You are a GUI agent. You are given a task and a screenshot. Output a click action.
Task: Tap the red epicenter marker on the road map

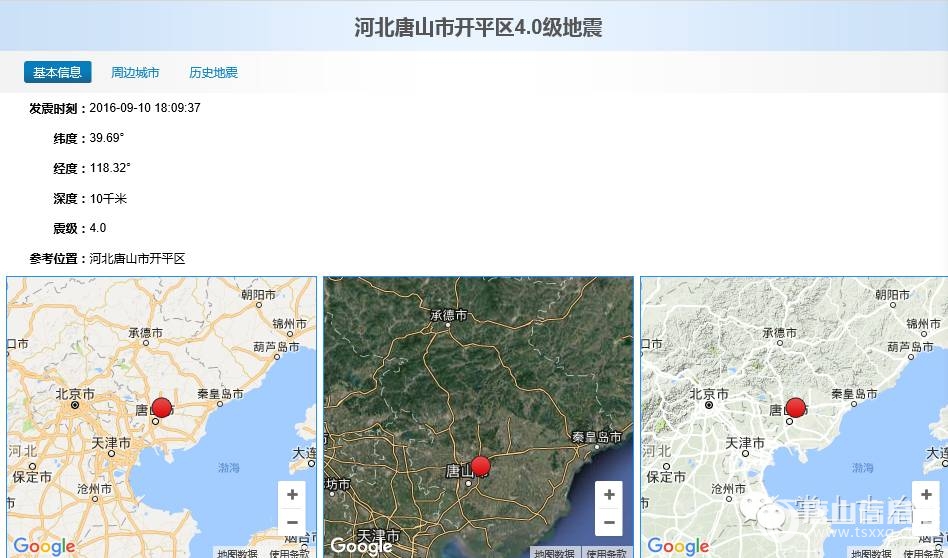pyautogui.click(x=161, y=407)
